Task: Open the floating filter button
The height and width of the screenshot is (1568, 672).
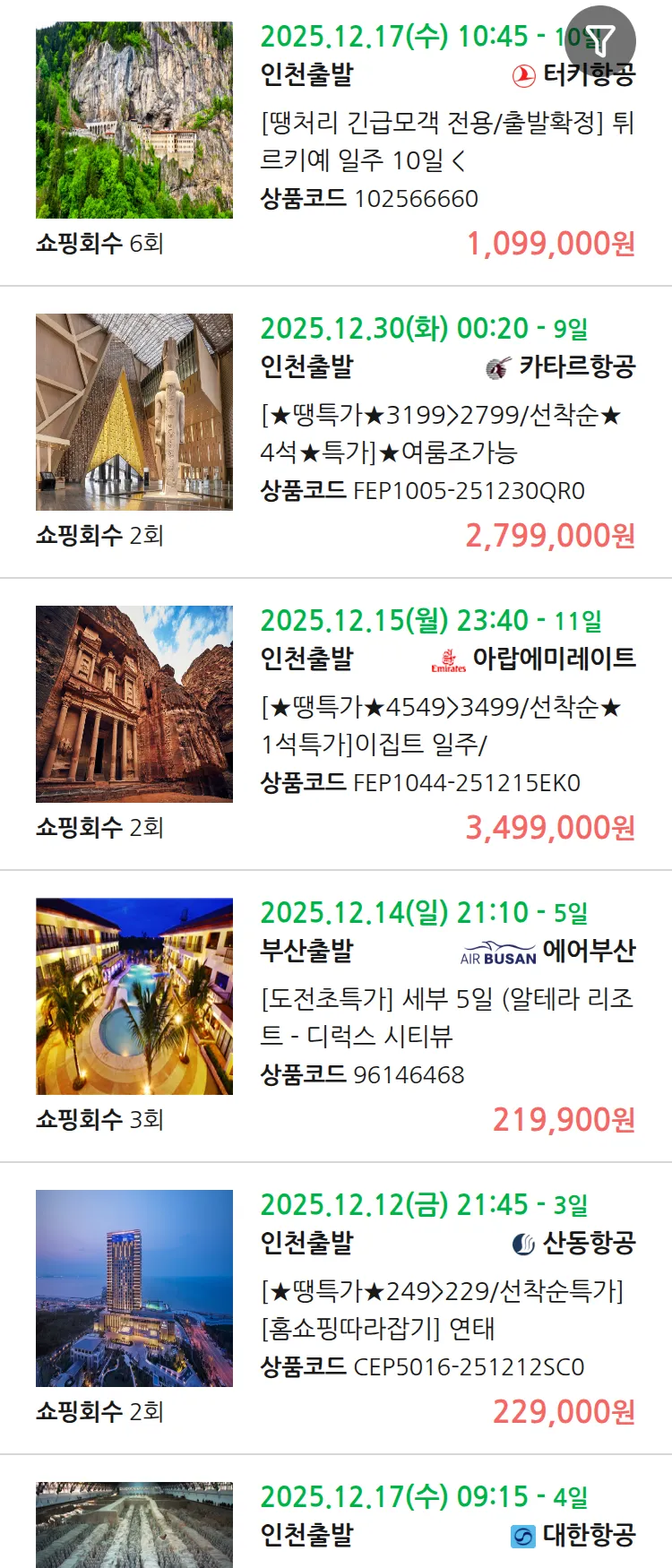Action: (601, 40)
